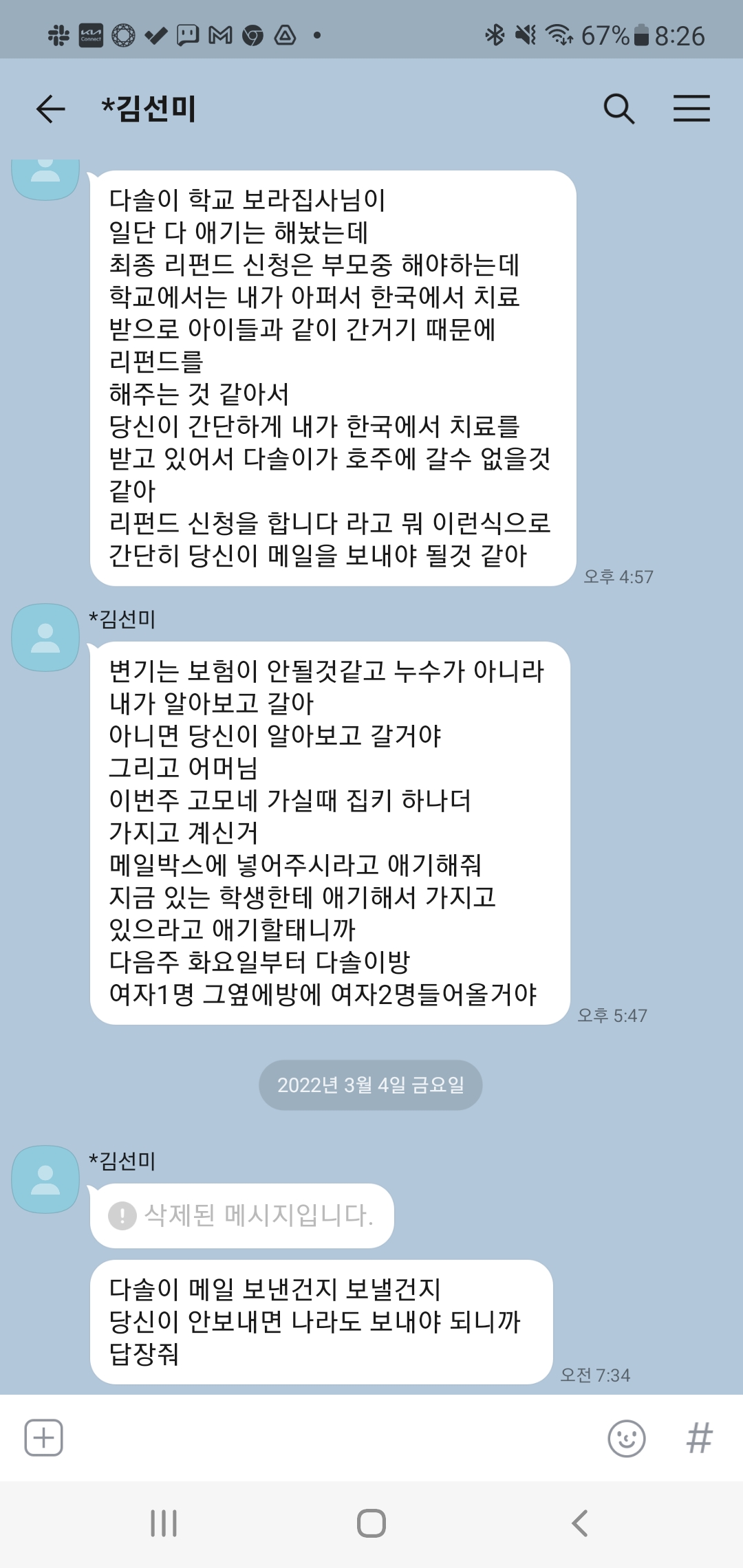
Task: Tap the system home button
Action: [x=371, y=1523]
